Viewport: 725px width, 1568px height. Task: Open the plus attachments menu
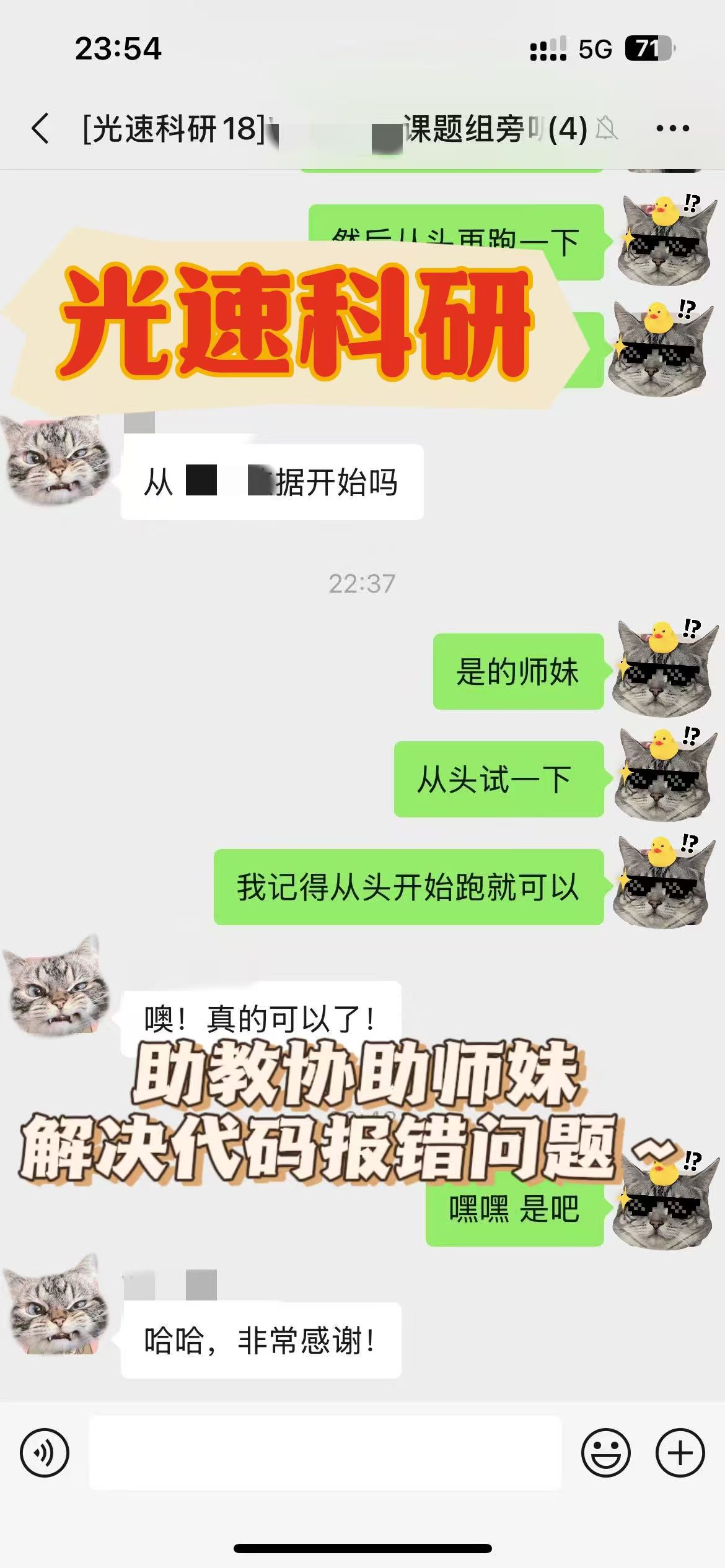680,1453
